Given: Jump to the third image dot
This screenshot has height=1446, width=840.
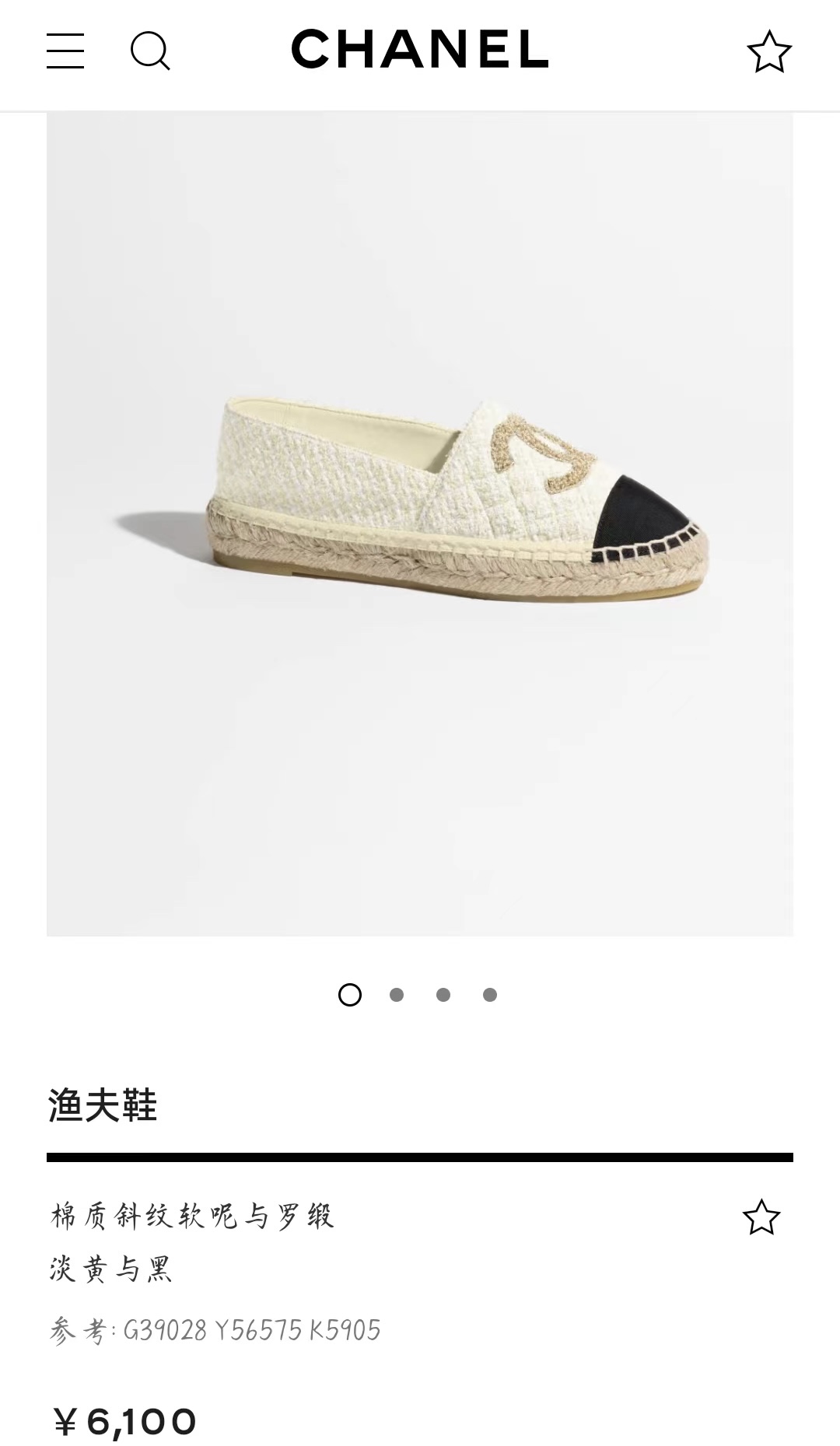Looking at the screenshot, I should [x=443, y=995].
